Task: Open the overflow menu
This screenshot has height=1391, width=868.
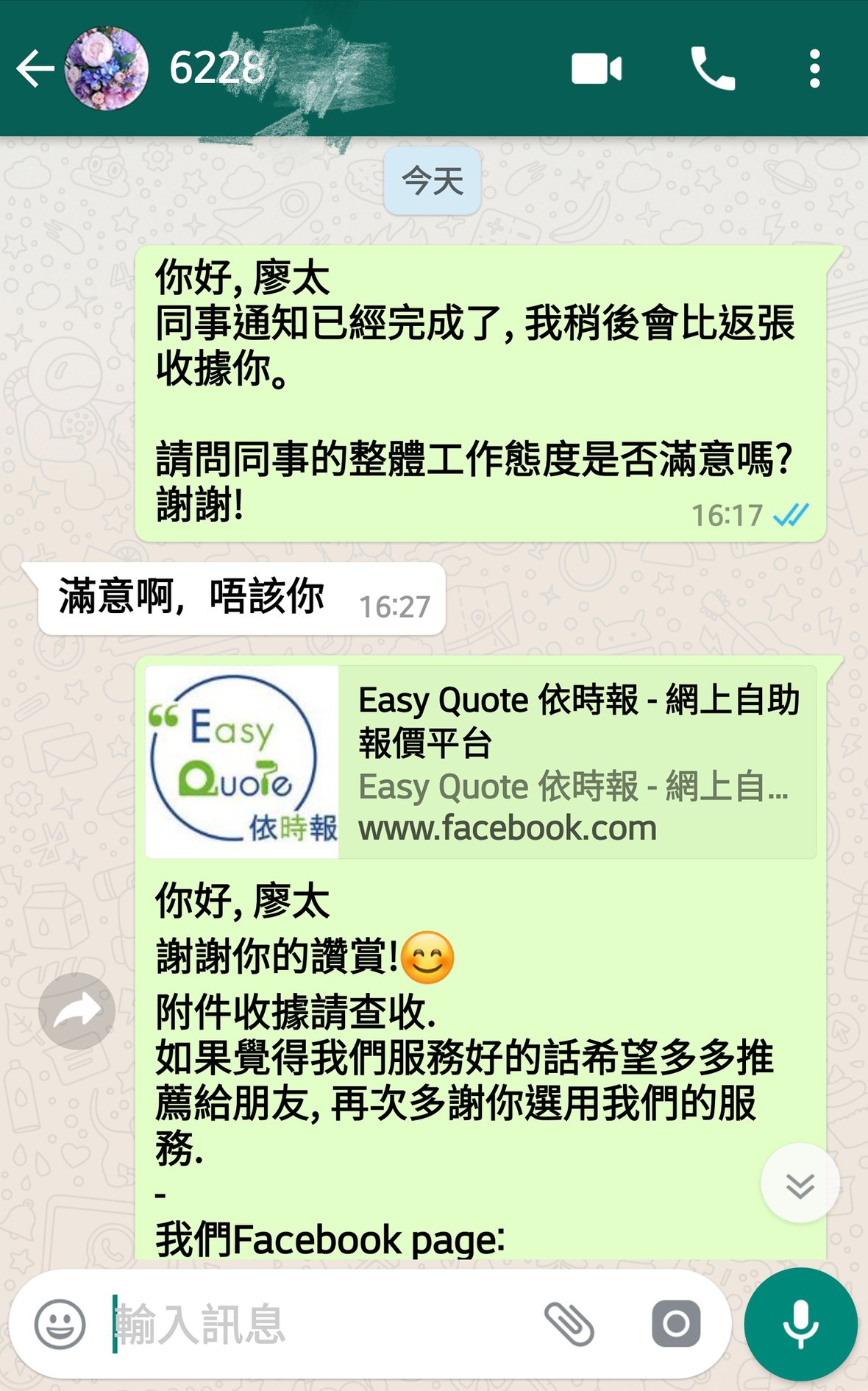Action: pyautogui.click(x=814, y=69)
